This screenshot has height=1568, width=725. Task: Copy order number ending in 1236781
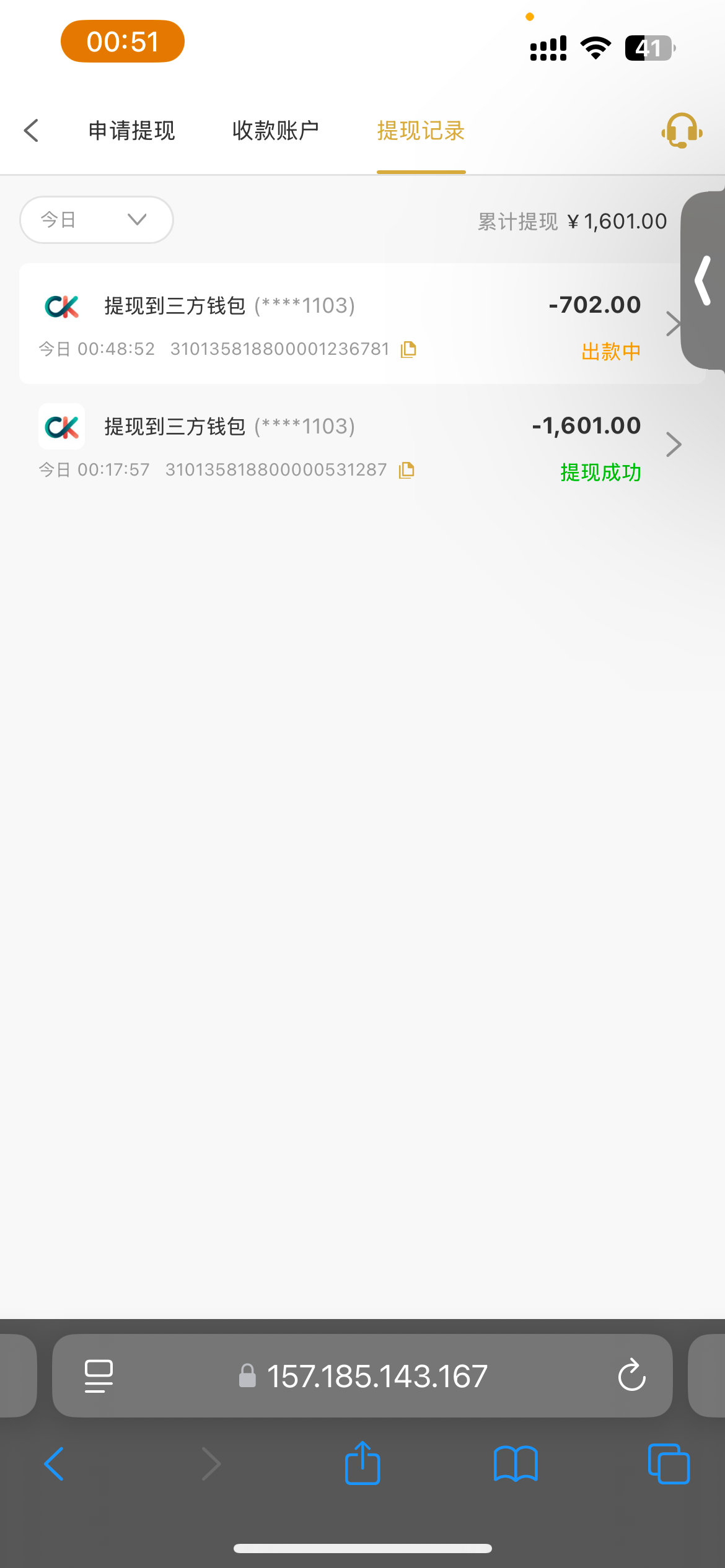click(x=408, y=350)
